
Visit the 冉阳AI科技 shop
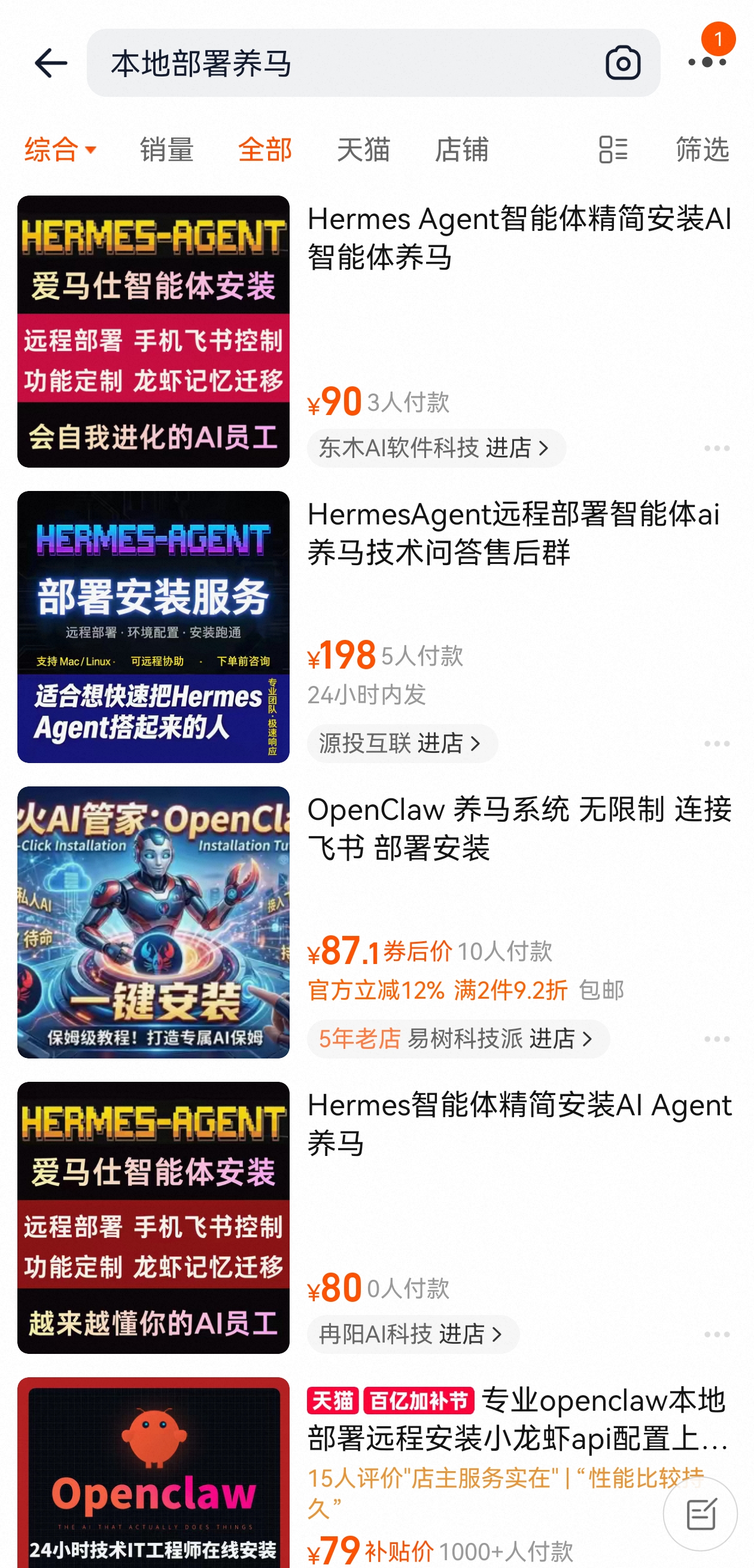(412, 1334)
